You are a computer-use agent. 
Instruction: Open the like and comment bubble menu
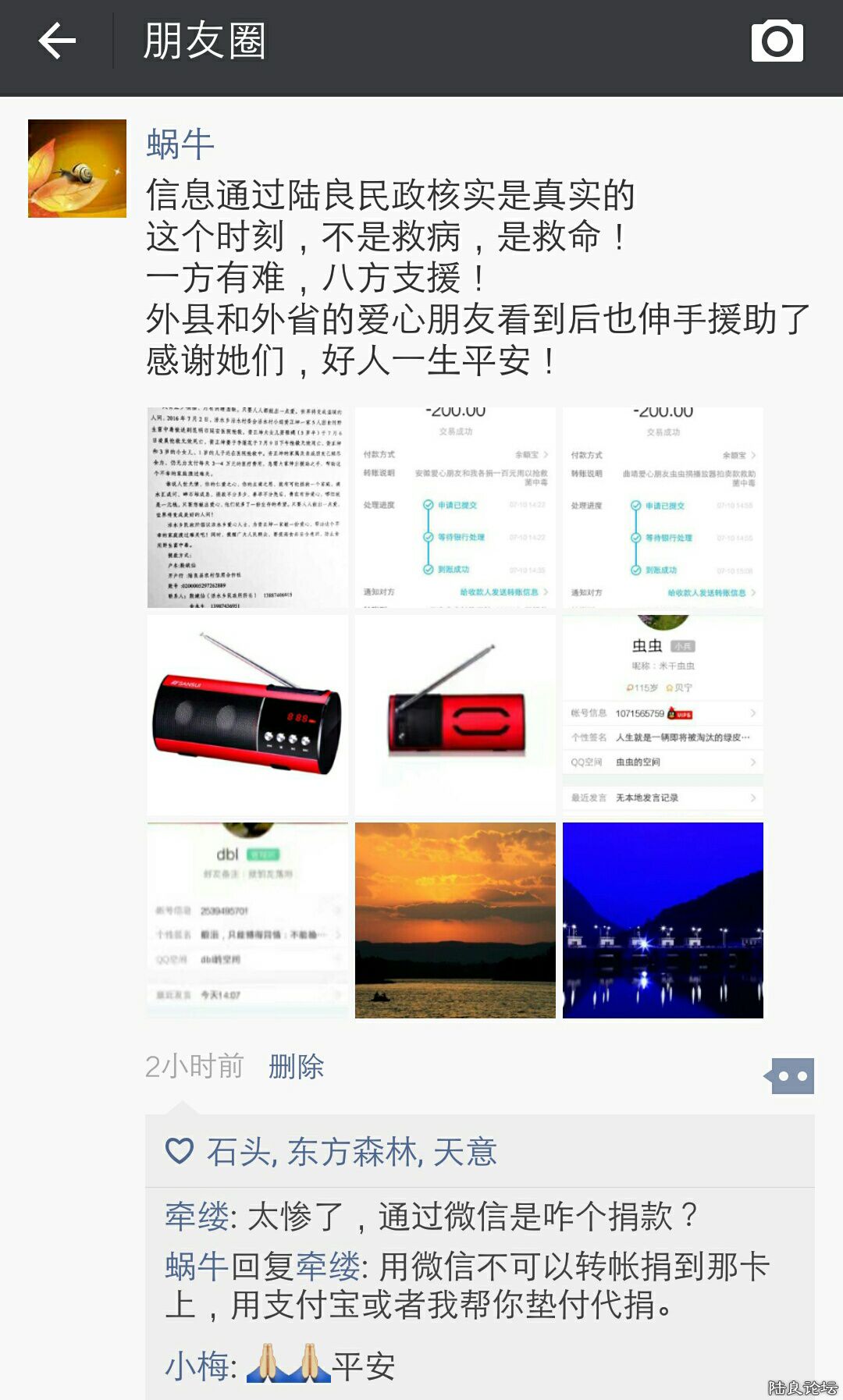tap(791, 1076)
